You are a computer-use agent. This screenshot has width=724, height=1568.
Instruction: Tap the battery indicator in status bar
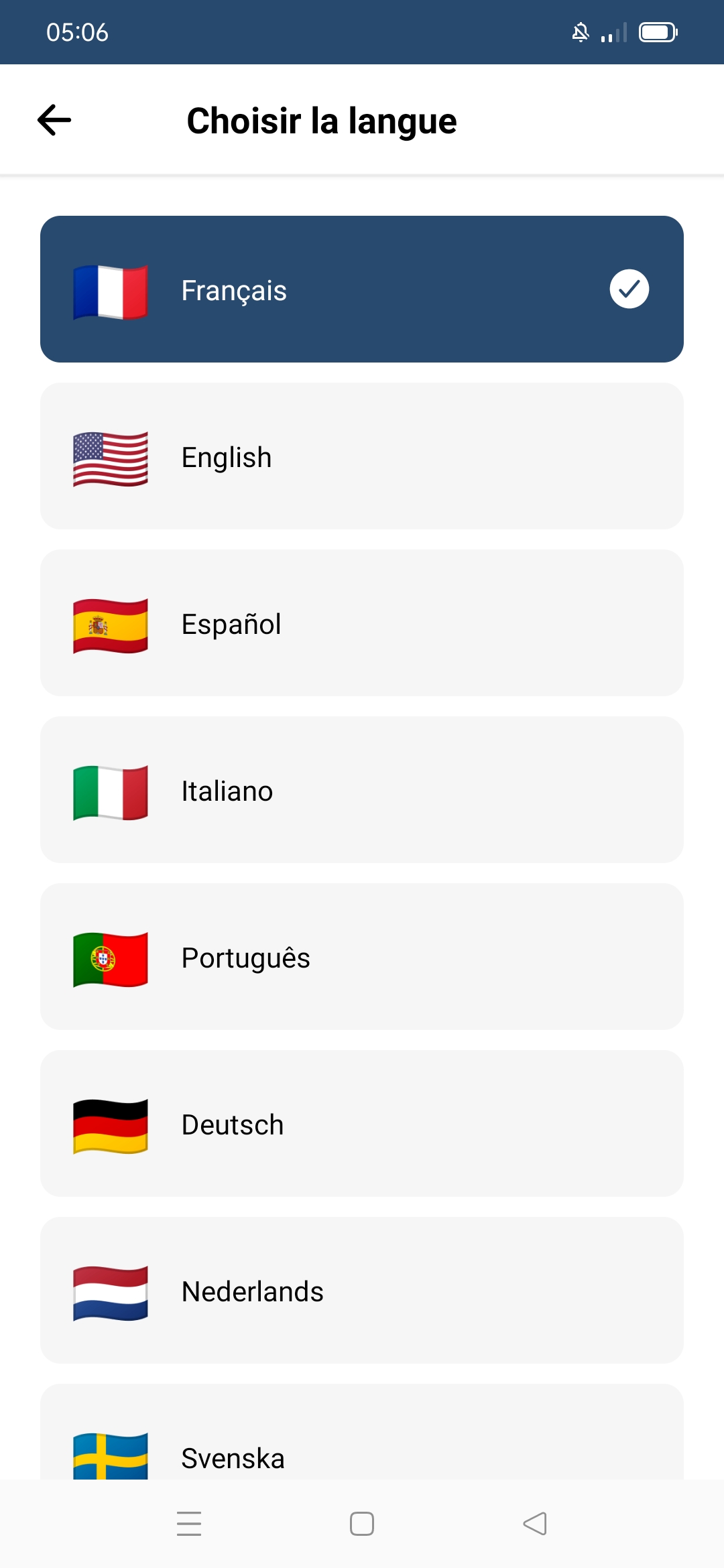[658, 31]
